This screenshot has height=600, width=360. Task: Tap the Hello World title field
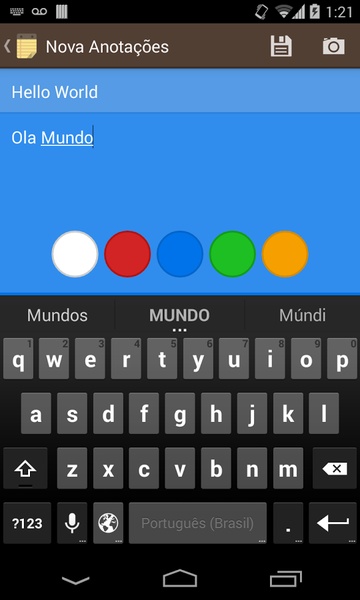(180, 92)
